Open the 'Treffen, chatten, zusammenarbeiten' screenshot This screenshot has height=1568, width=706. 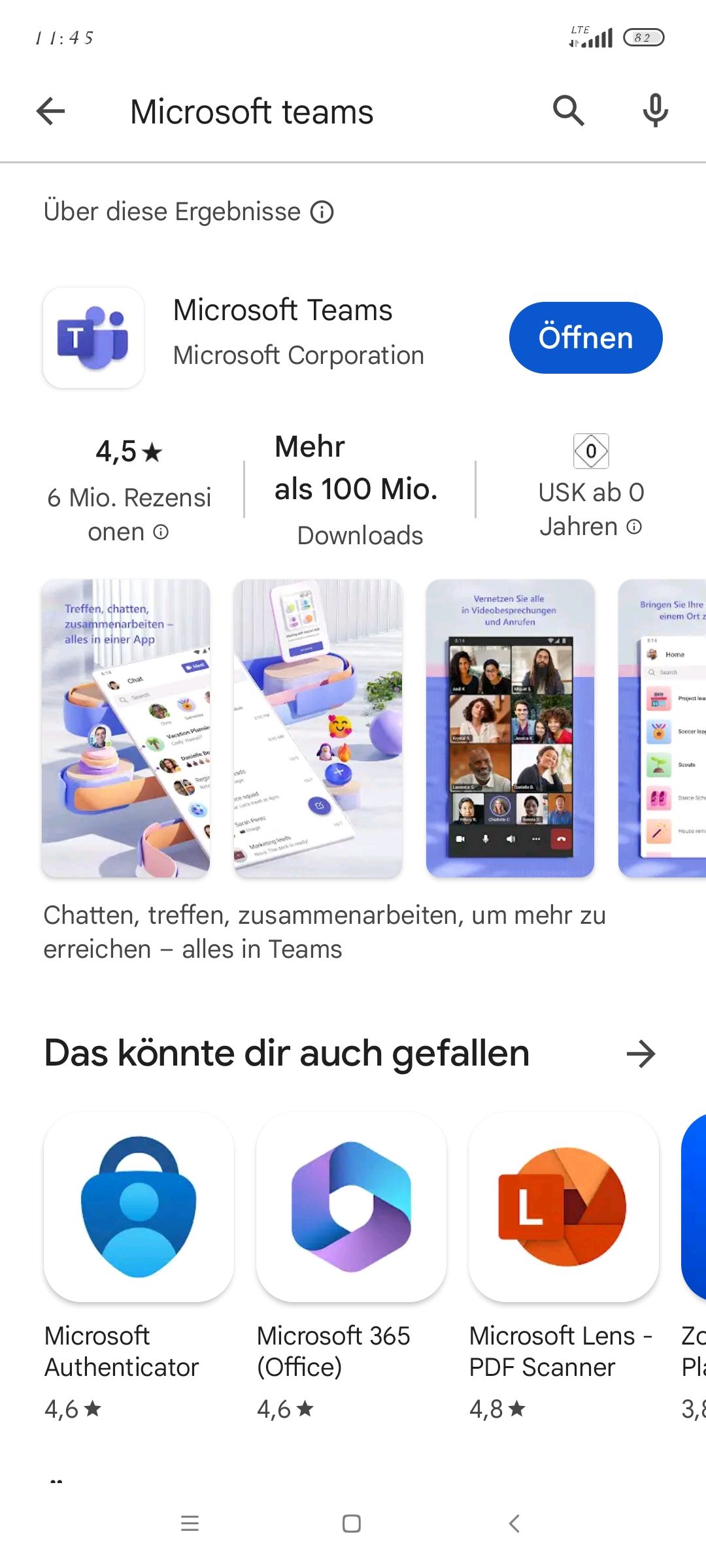coord(126,728)
